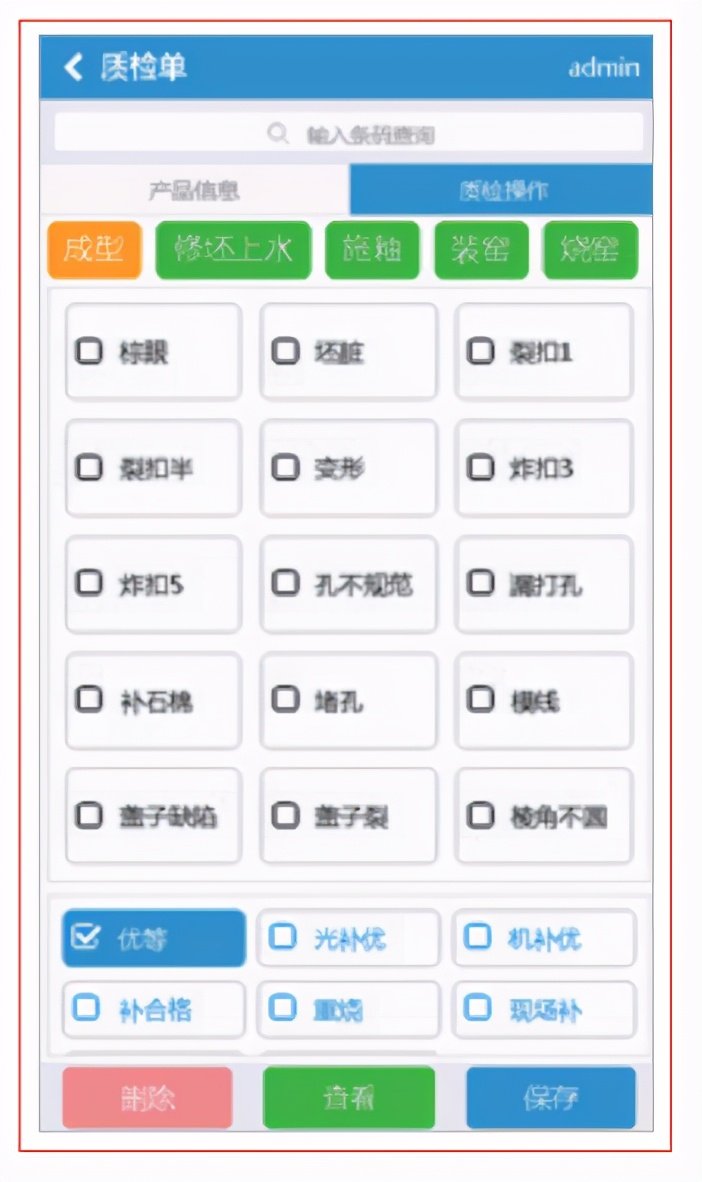
Task: Uncheck the 优等 grade option
Action: tap(154, 938)
